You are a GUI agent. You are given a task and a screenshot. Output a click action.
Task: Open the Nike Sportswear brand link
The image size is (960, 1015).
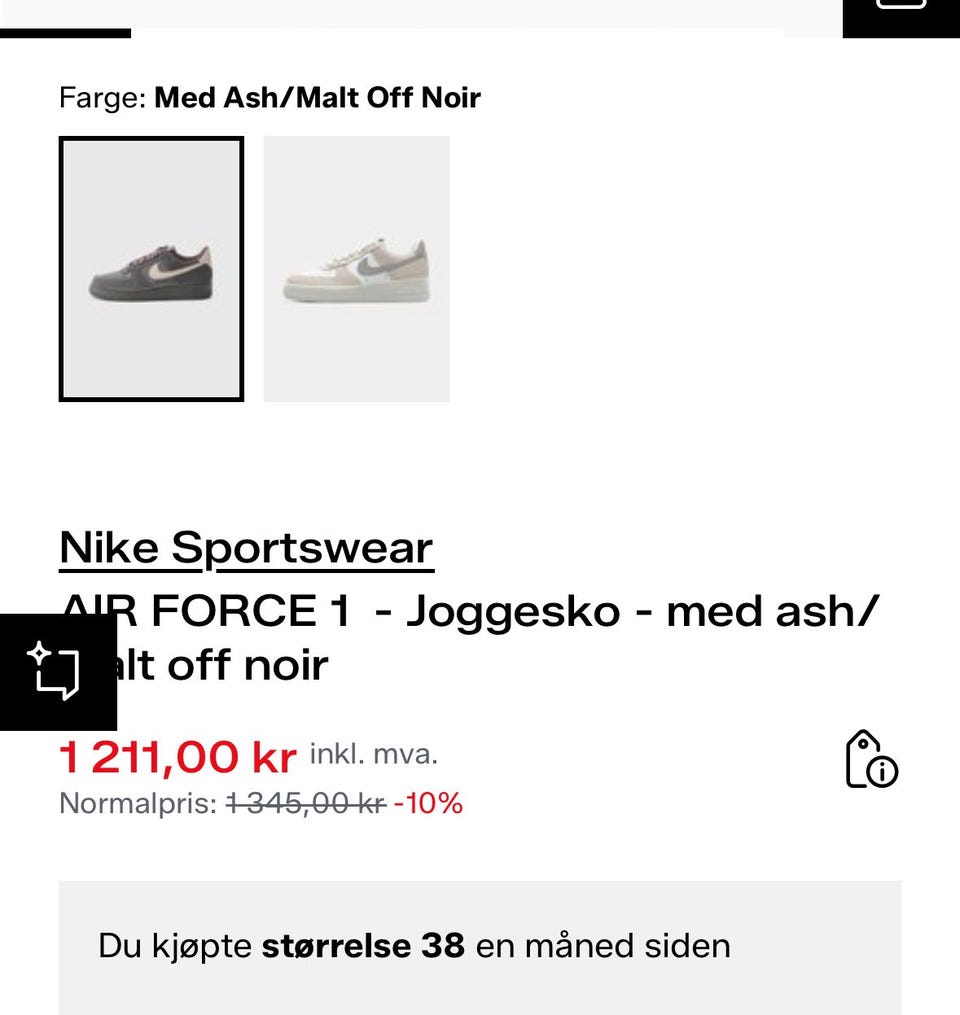point(246,548)
